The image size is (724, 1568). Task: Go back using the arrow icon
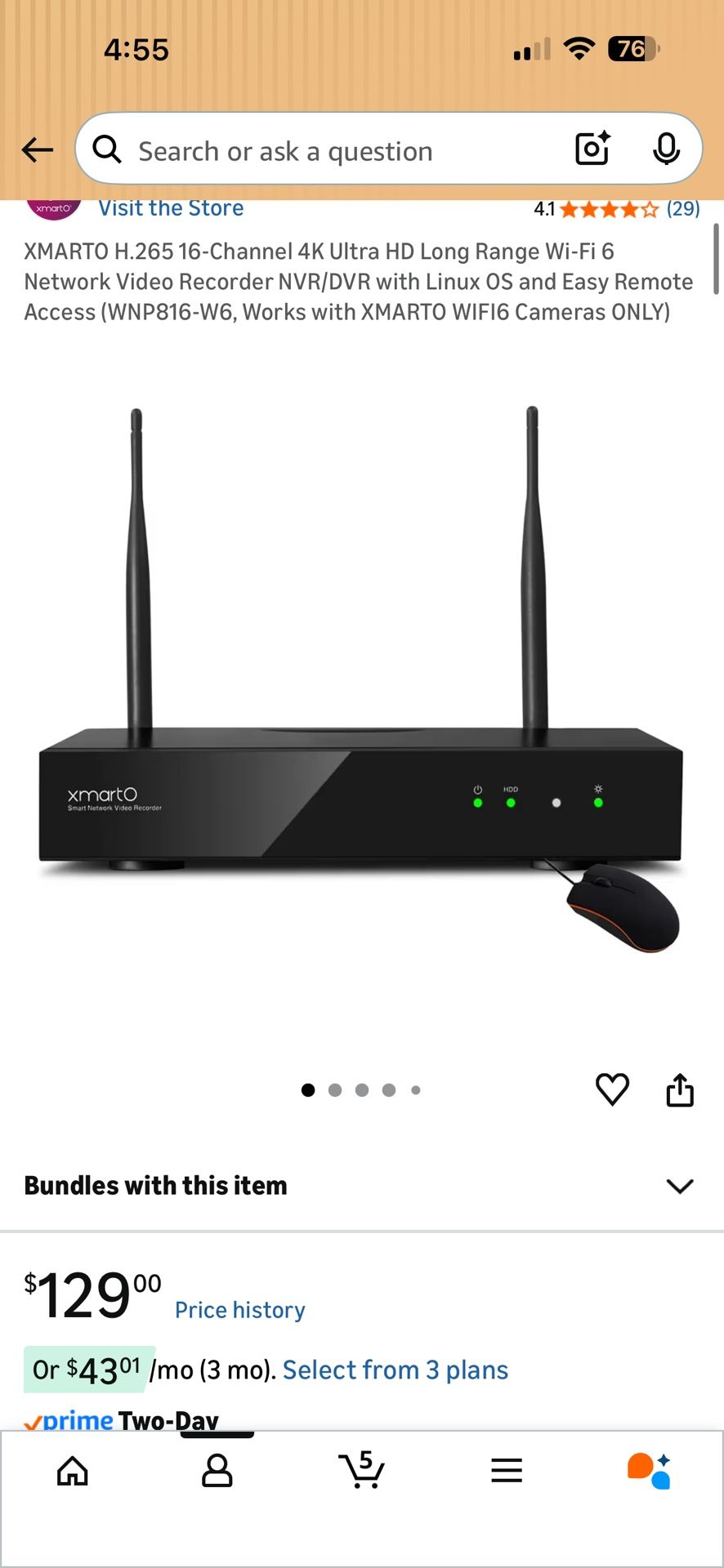coord(37,149)
